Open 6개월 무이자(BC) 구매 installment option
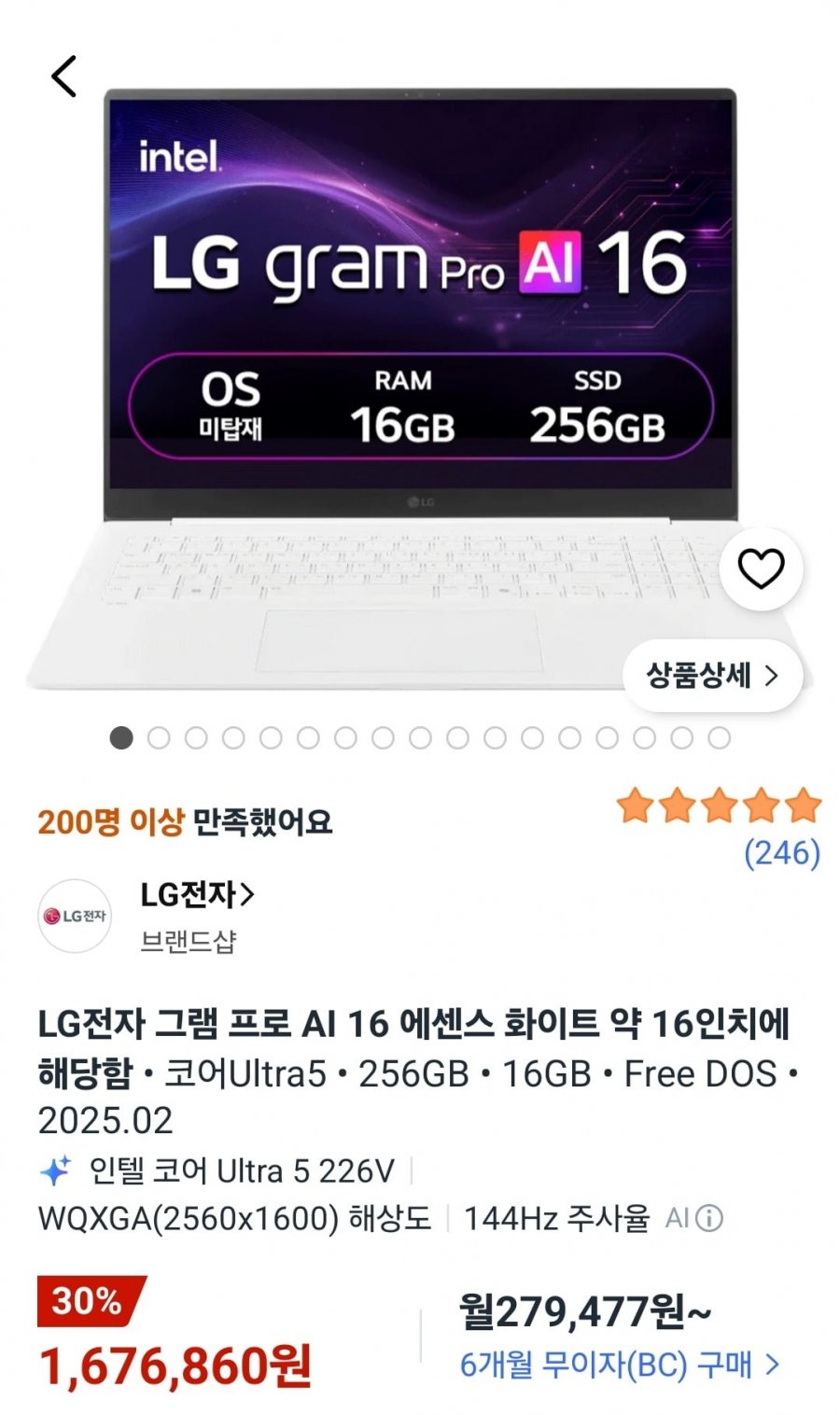Image resolution: width=840 pixels, height=1415 pixels. [x=620, y=1365]
